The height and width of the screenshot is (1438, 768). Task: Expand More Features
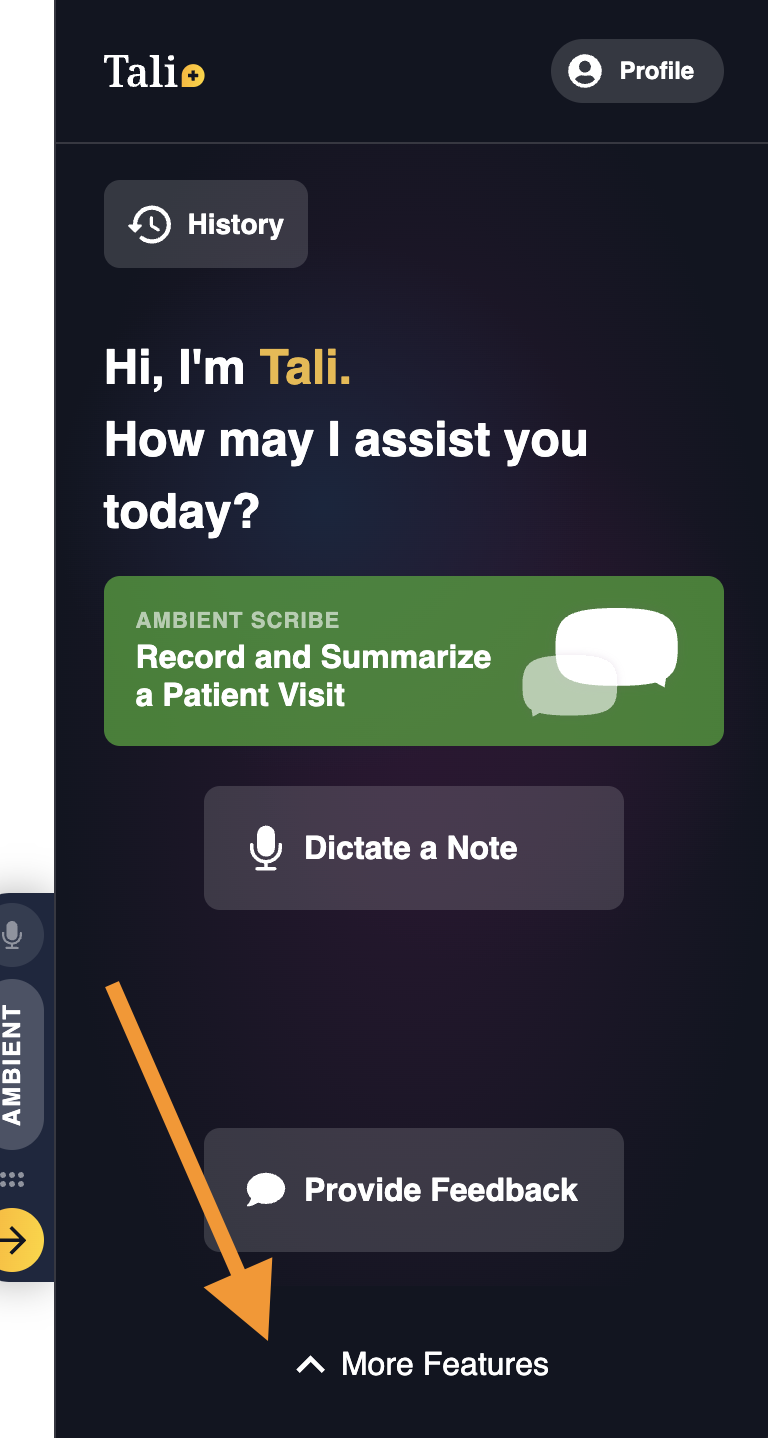click(x=423, y=1364)
